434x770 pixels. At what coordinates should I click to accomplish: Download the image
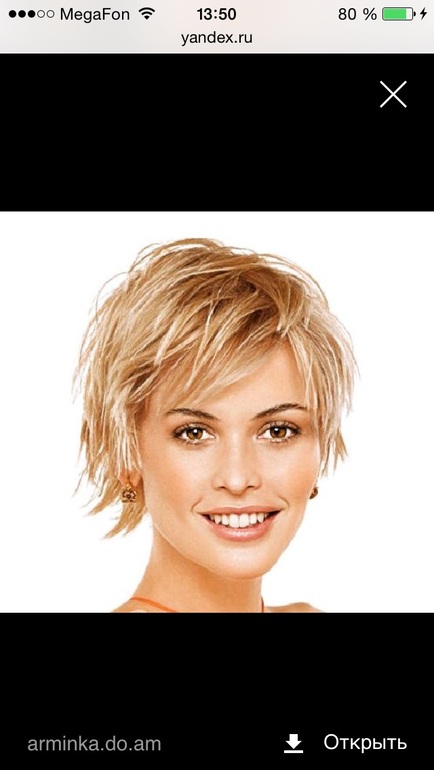click(294, 743)
